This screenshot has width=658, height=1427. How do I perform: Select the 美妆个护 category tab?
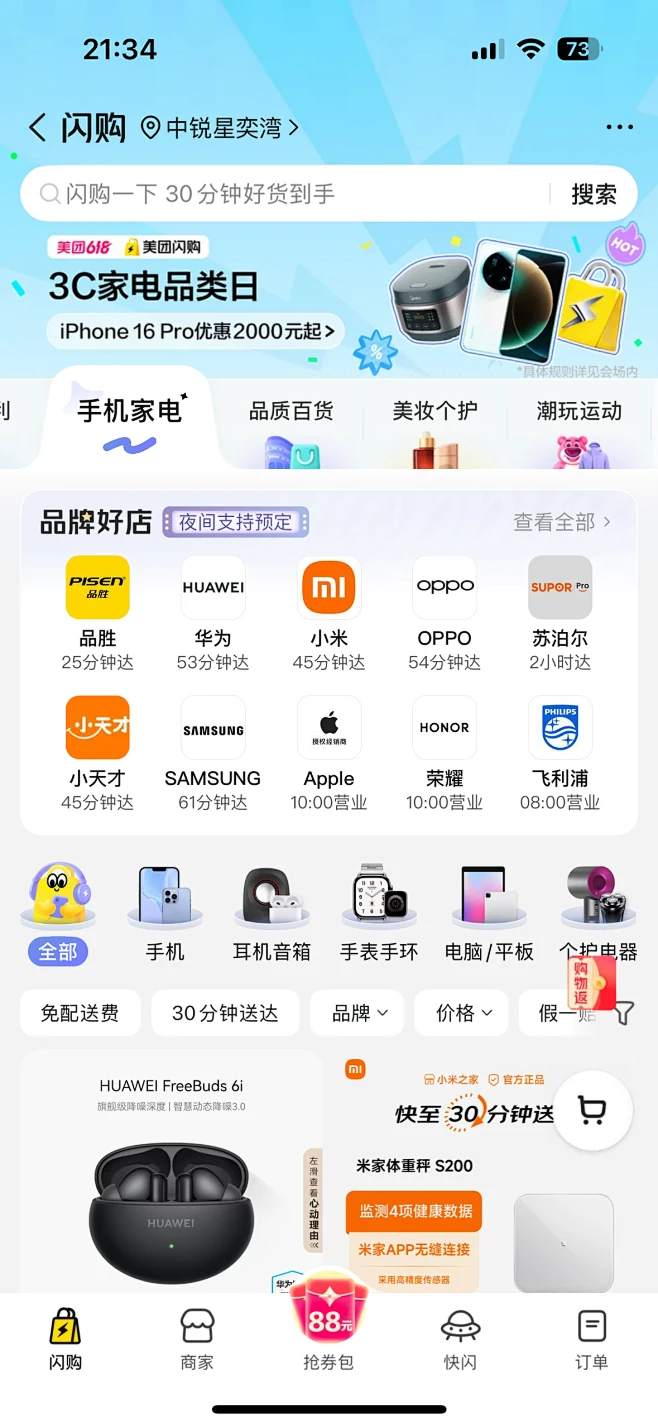[435, 411]
